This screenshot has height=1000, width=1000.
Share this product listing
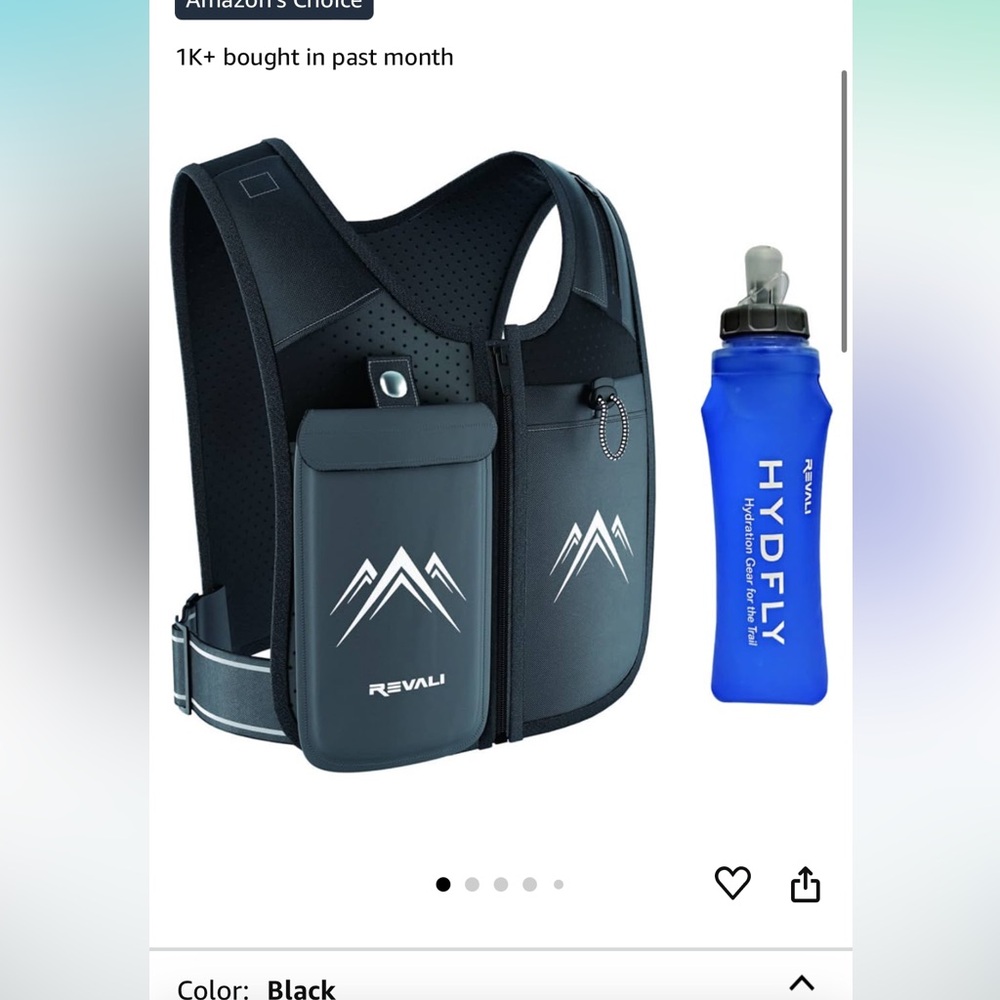pos(805,884)
